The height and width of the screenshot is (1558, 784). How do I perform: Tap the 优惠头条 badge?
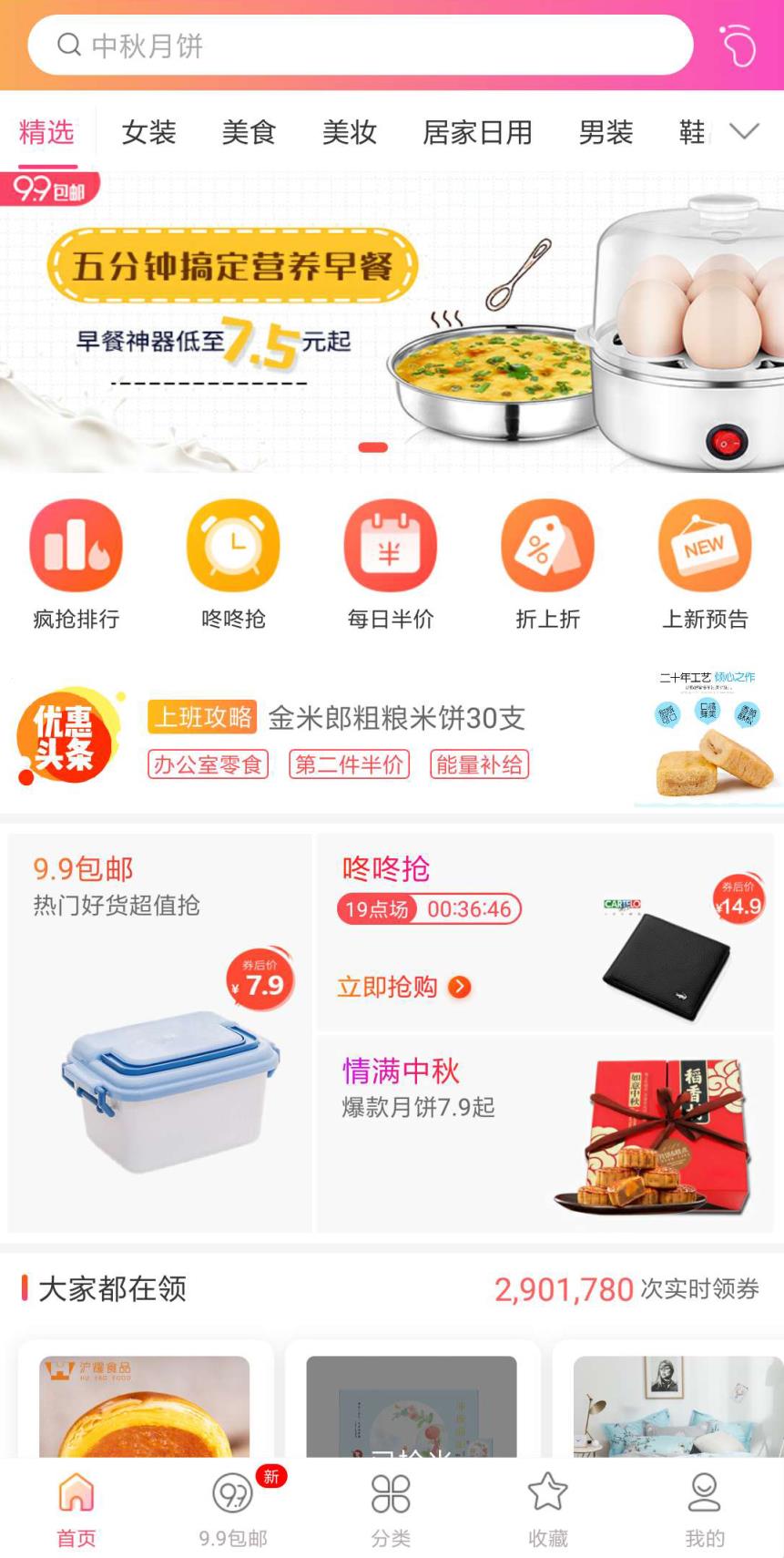(x=68, y=738)
